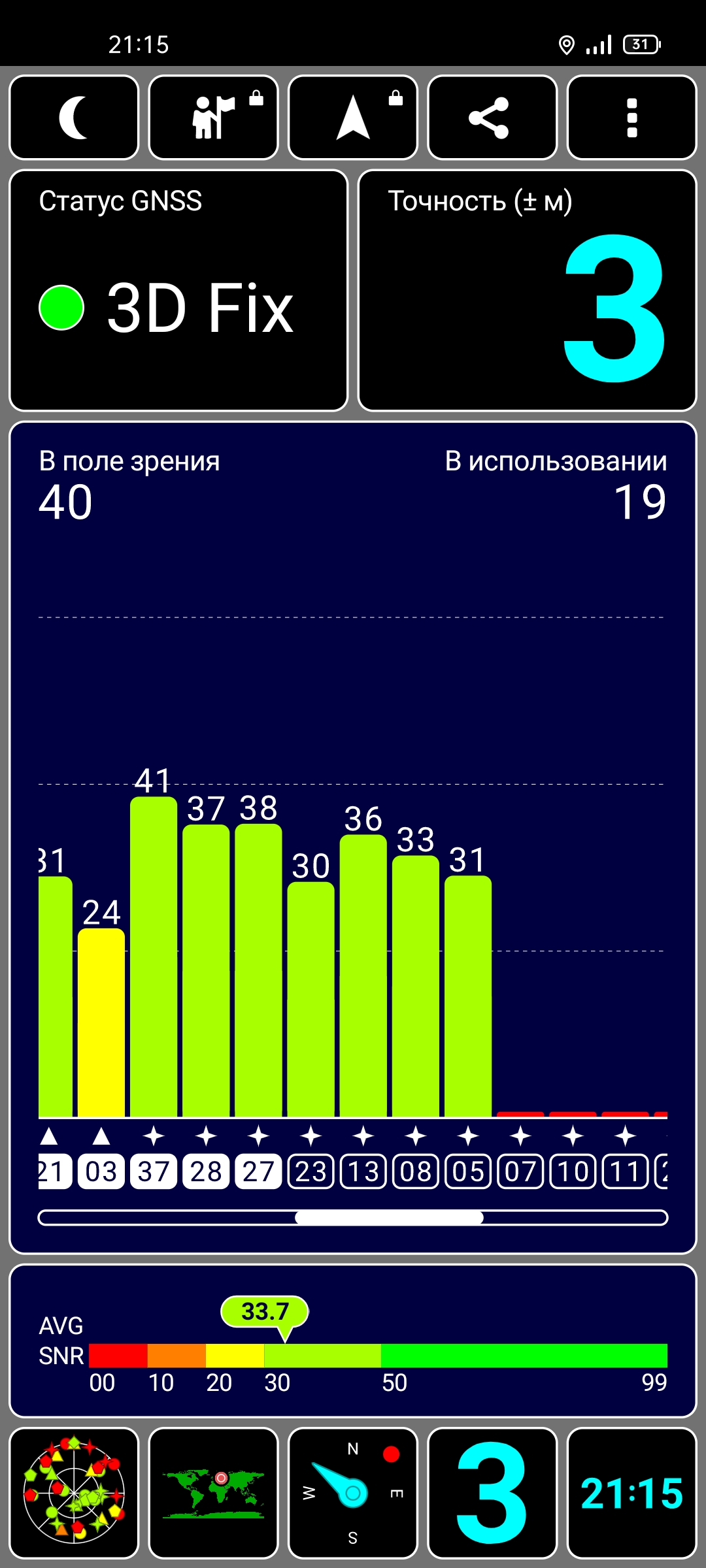Open the locked navigation arrow feature
The height and width of the screenshot is (1568, 706).
(353, 118)
